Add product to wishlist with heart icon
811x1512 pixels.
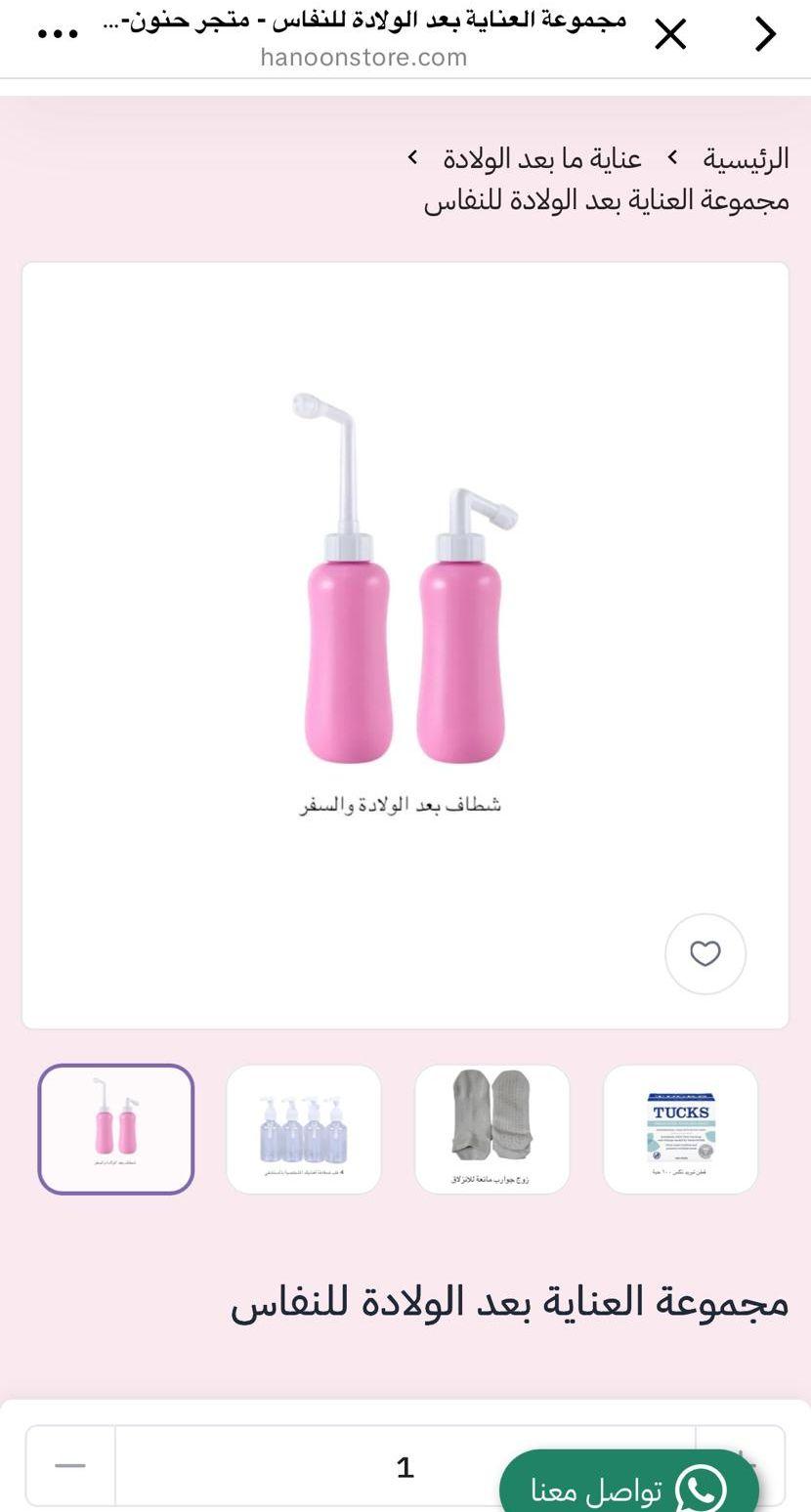[705, 953]
